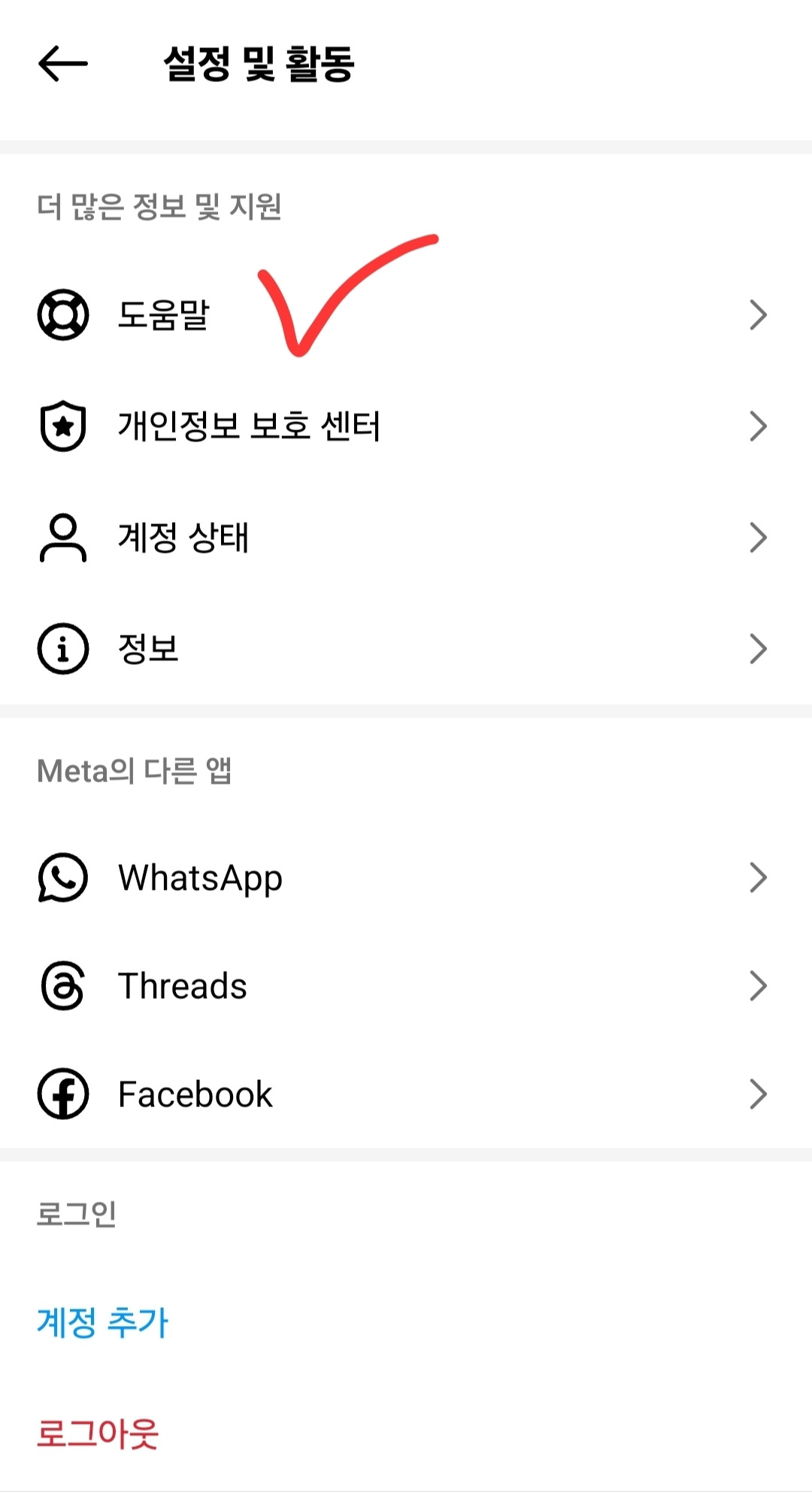Viewport: 812px width, 1493px height.
Task: Click the Privacy Center shield icon
Action: tap(63, 426)
